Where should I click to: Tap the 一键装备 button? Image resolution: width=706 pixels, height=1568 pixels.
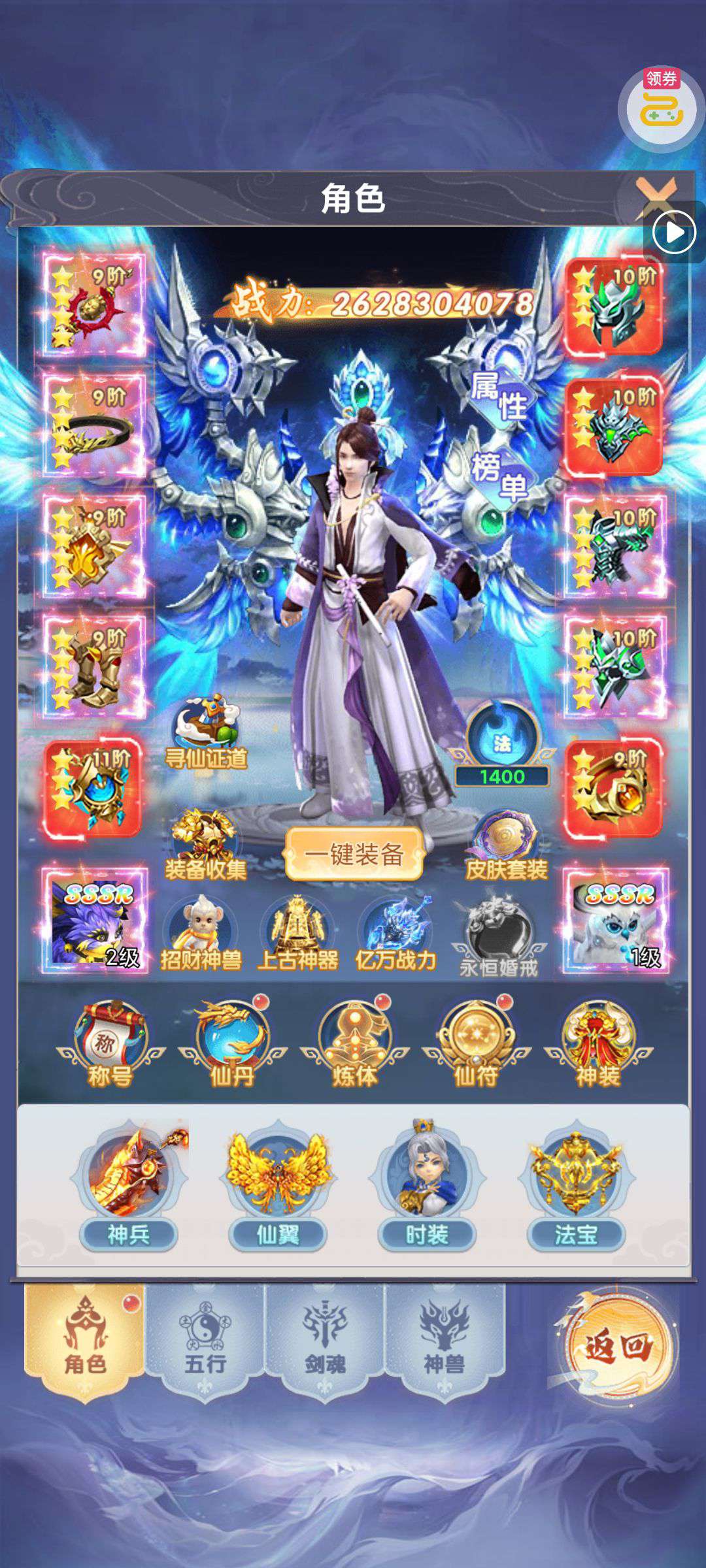pyautogui.click(x=354, y=853)
